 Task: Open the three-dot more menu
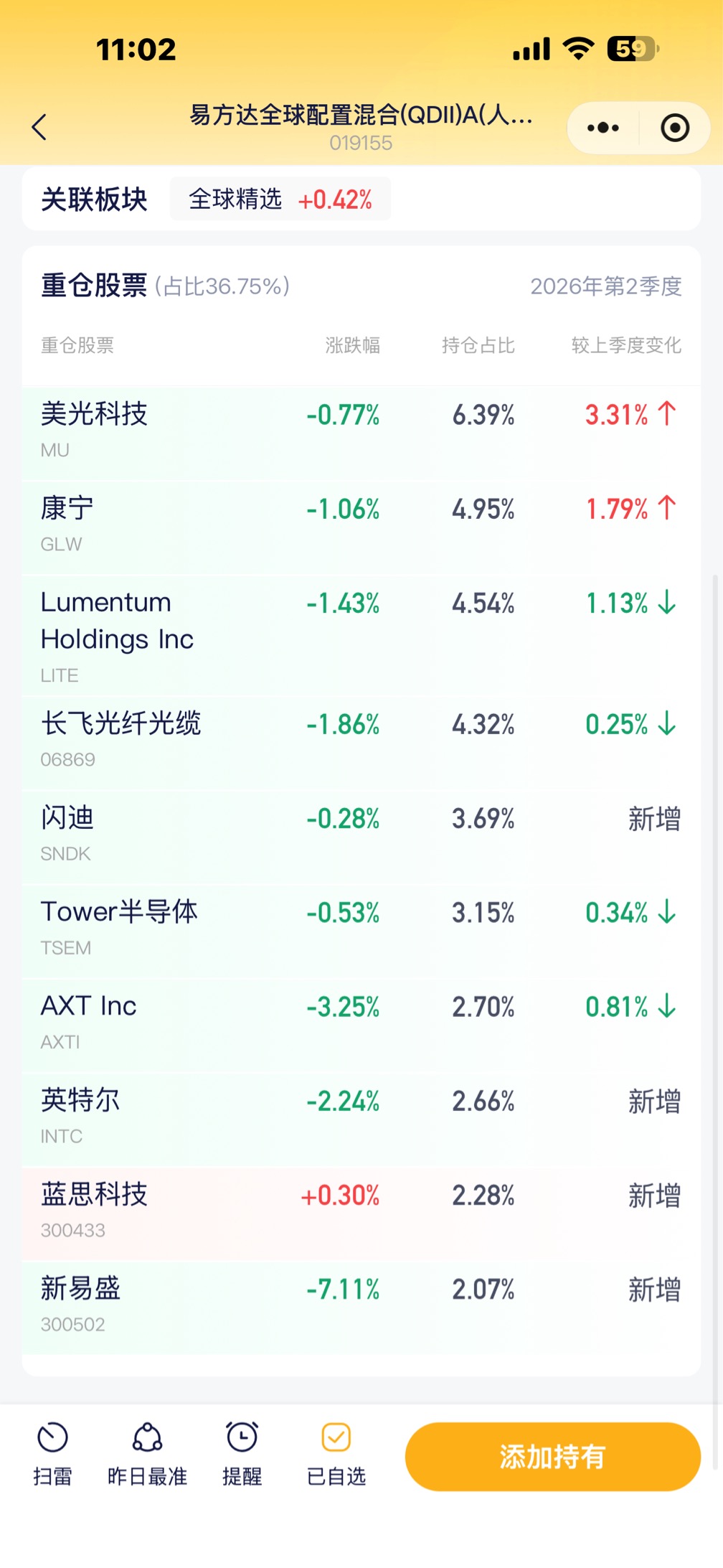click(602, 128)
